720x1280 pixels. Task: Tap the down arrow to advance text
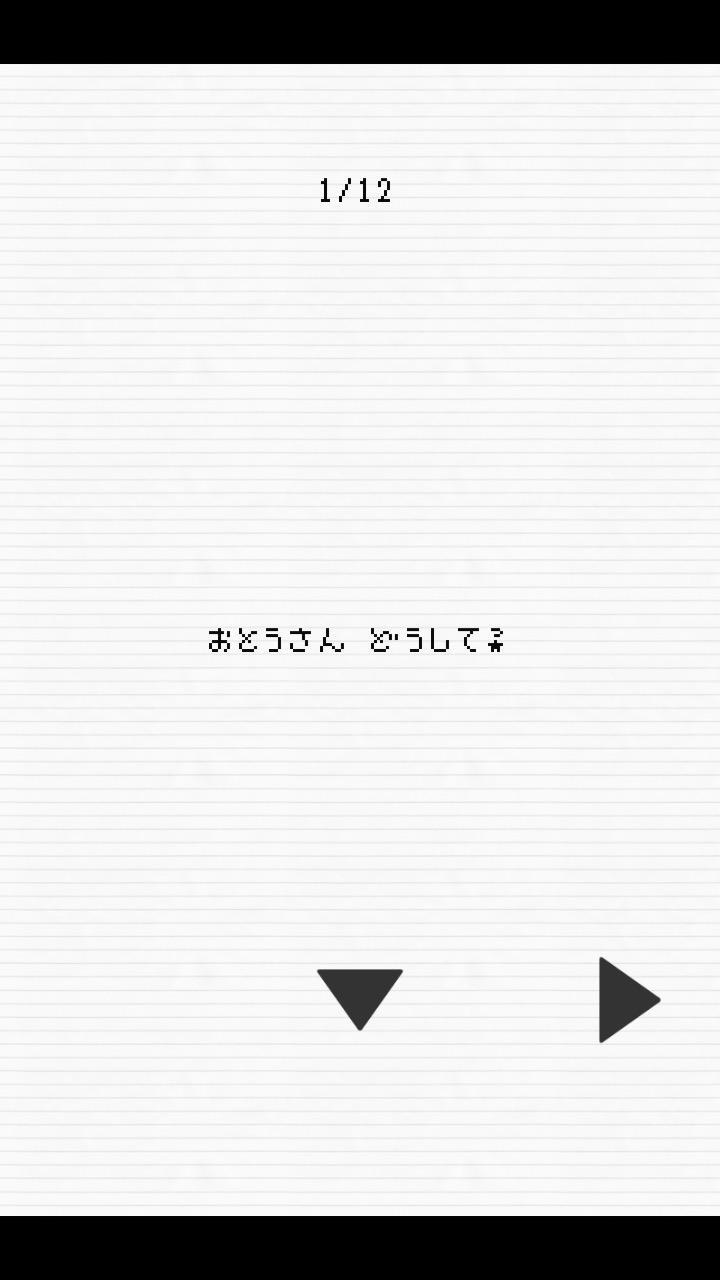[x=359, y=995]
